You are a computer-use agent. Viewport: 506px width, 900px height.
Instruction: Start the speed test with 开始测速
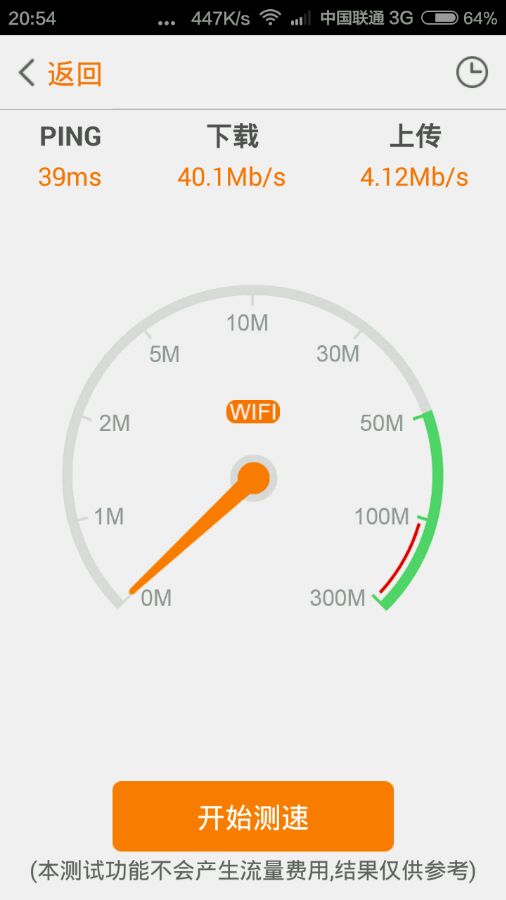pos(253,816)
